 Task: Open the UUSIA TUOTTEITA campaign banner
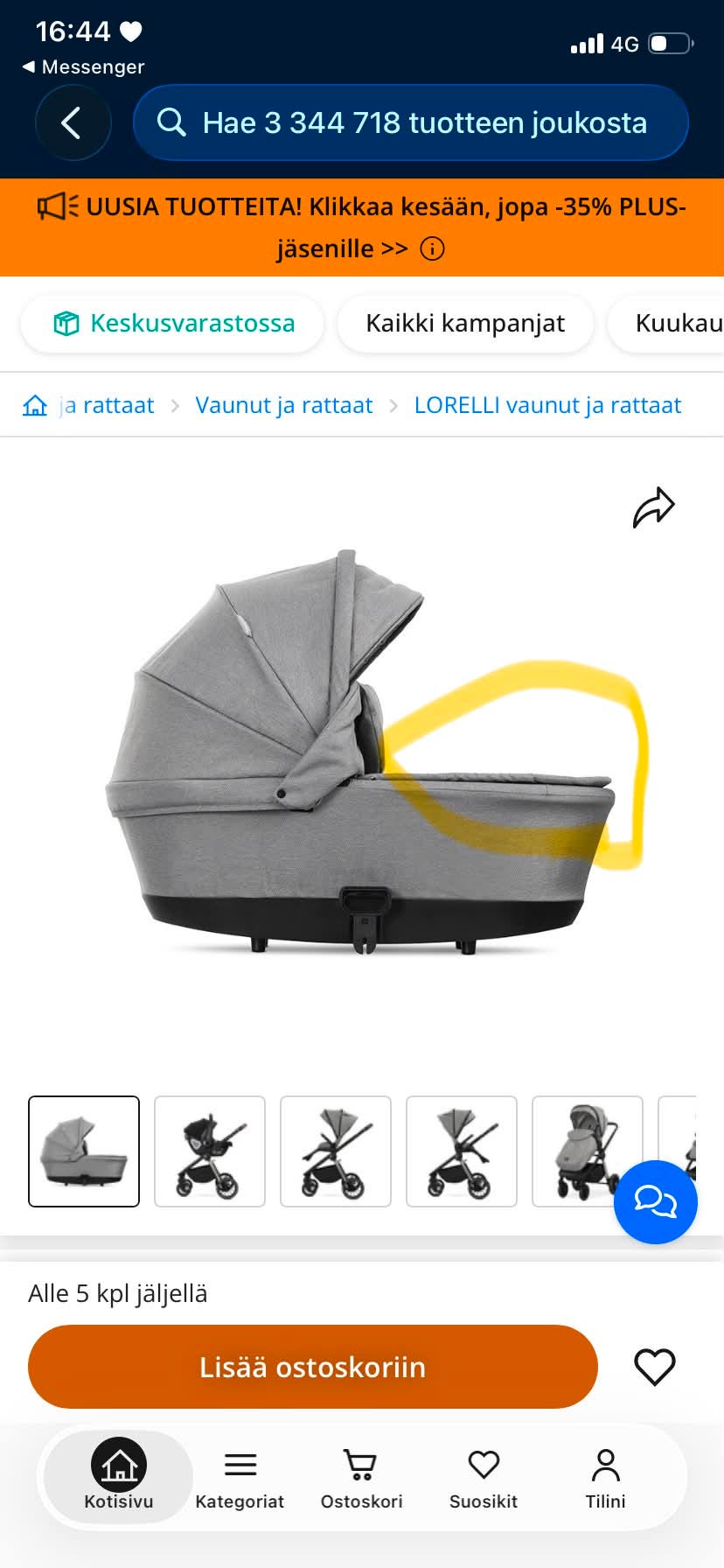[x=362, y=227]
